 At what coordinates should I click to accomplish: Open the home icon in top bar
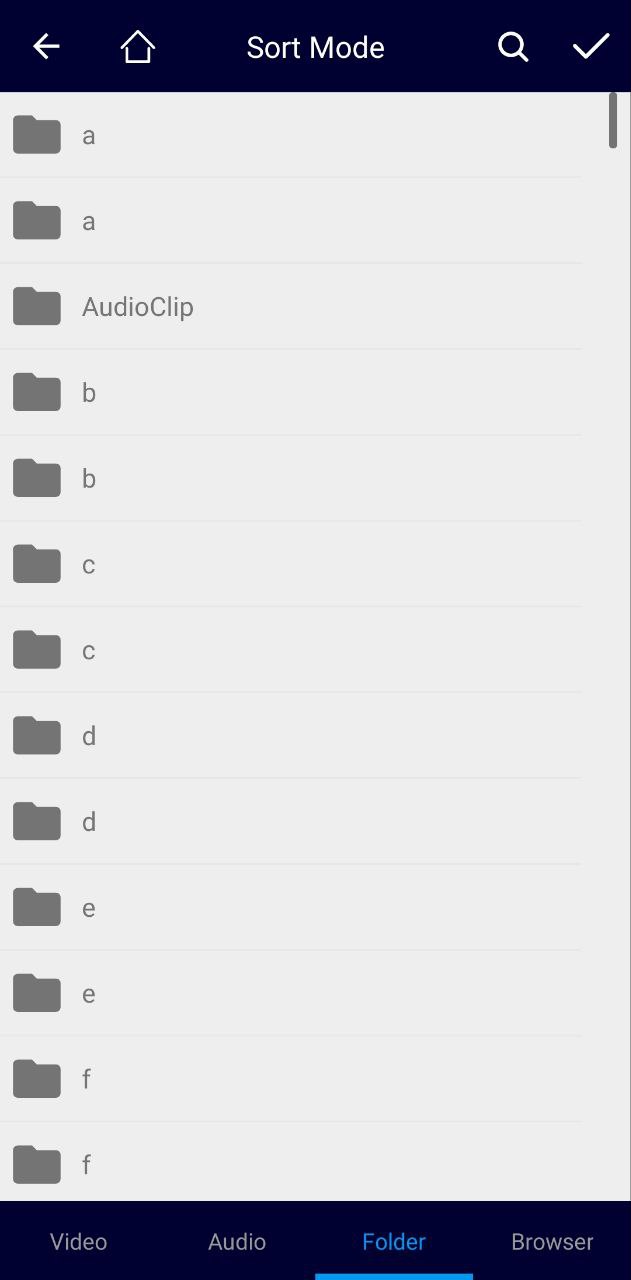pyautogui.click(x=138, y=46)
